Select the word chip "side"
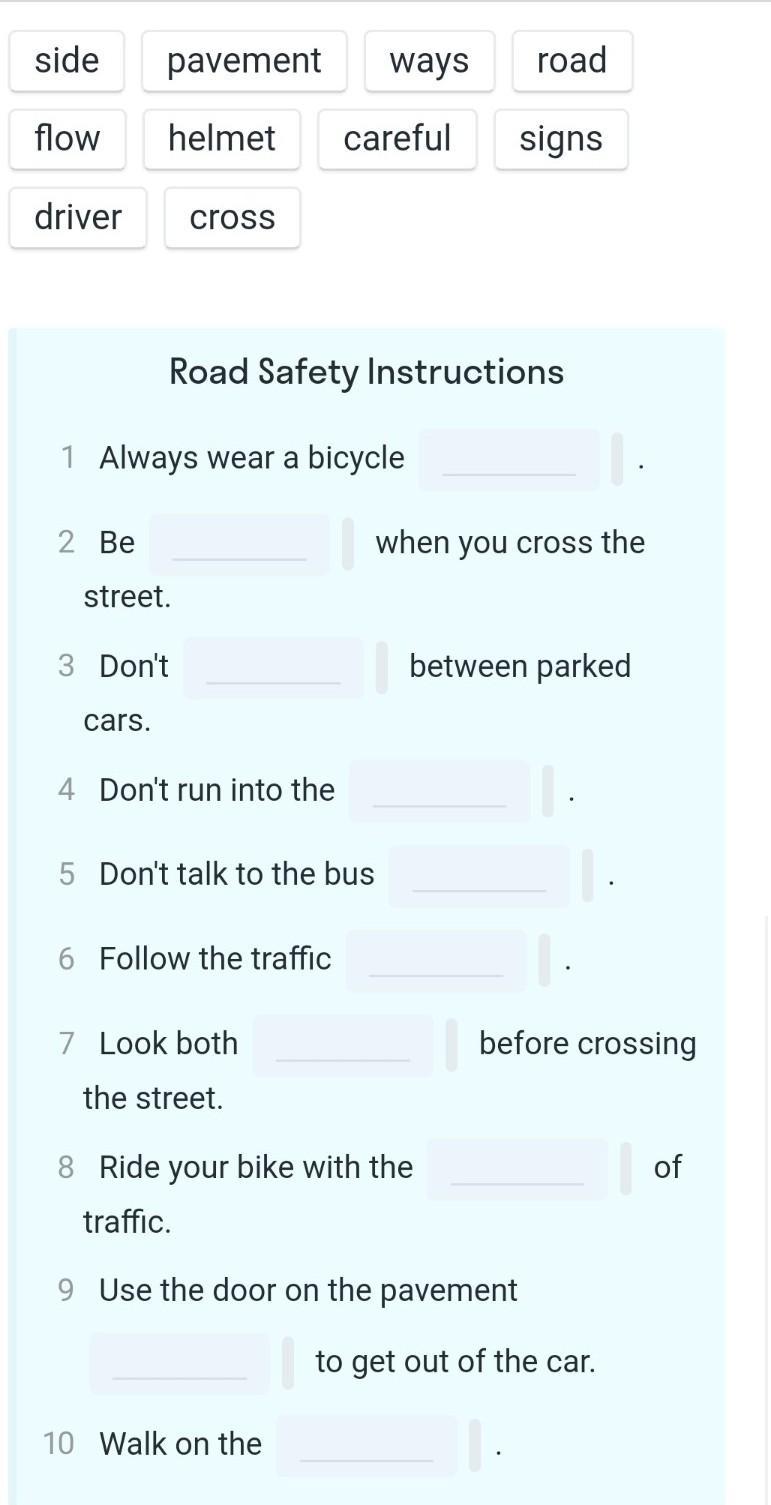The image size is (771, 1505). click(x=67, y=61)
